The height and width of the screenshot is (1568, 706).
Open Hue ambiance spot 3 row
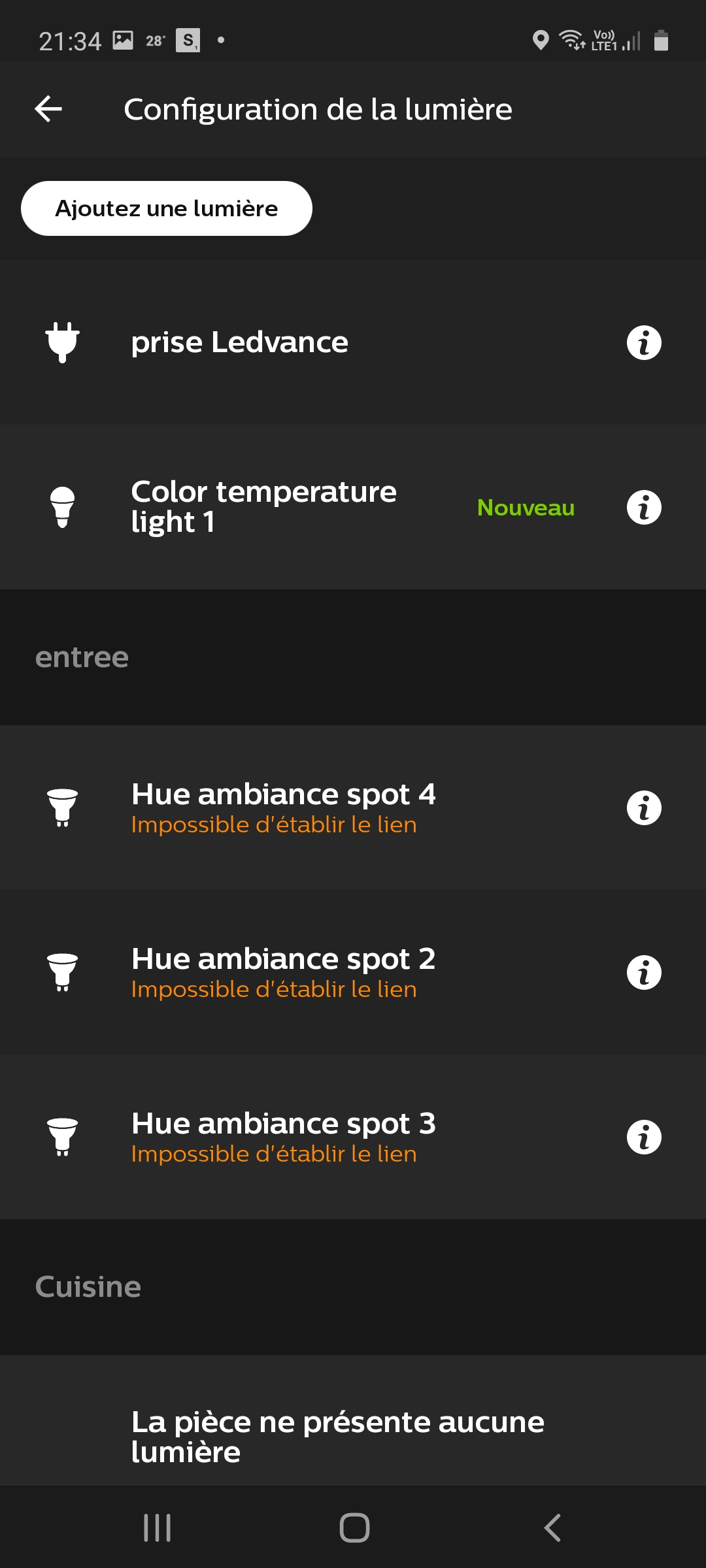pos(353,1137)
